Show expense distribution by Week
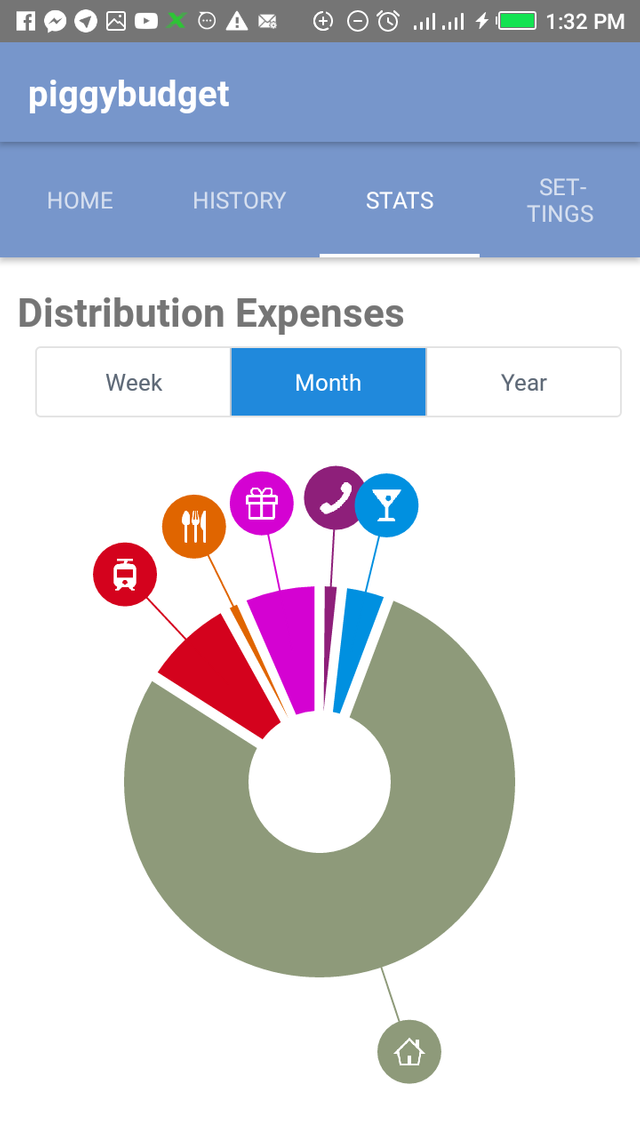640x1138 pixels. click(x=134, y=382)
